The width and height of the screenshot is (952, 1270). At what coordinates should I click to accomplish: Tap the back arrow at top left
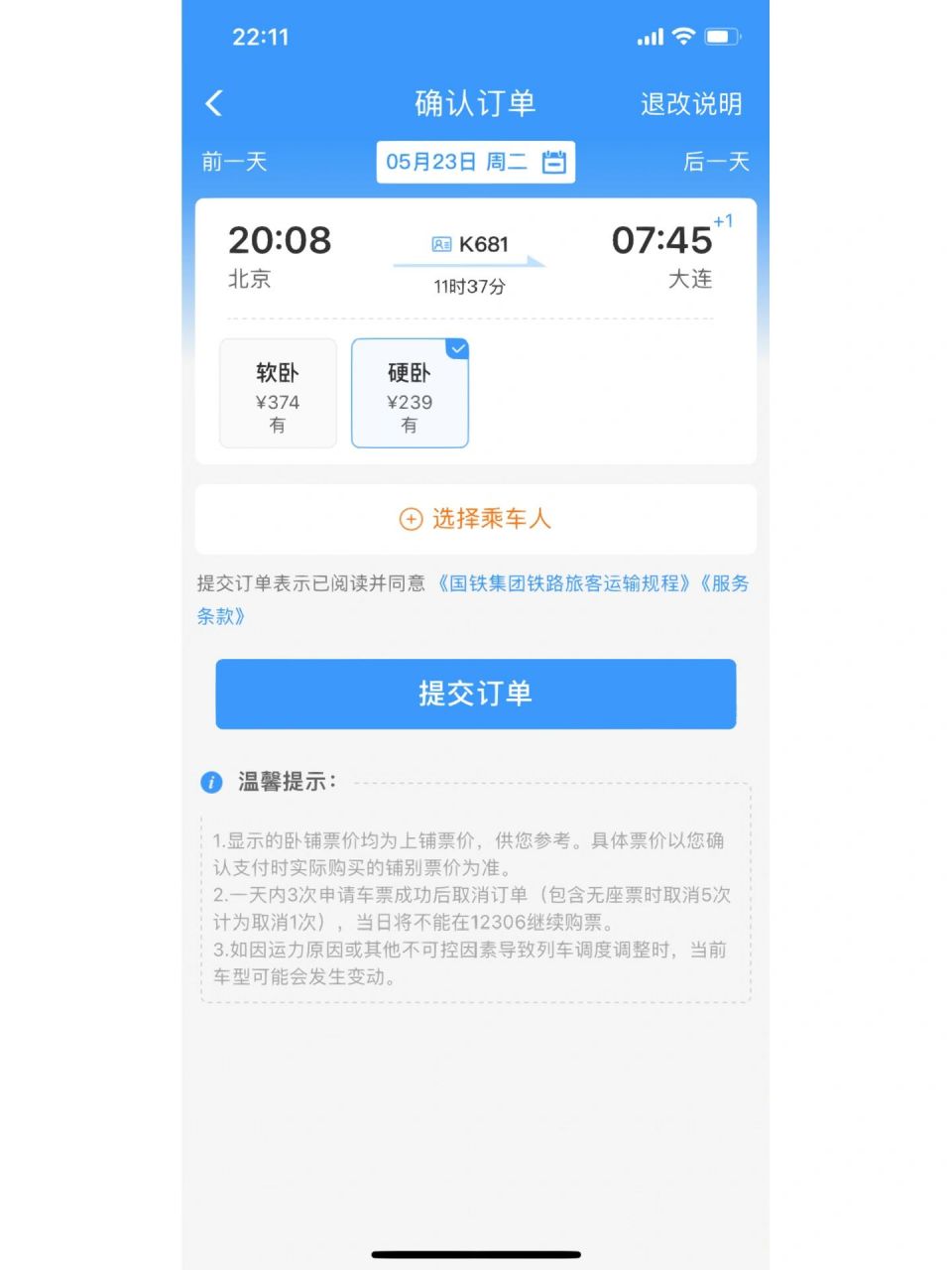click(x=213, y=103)
